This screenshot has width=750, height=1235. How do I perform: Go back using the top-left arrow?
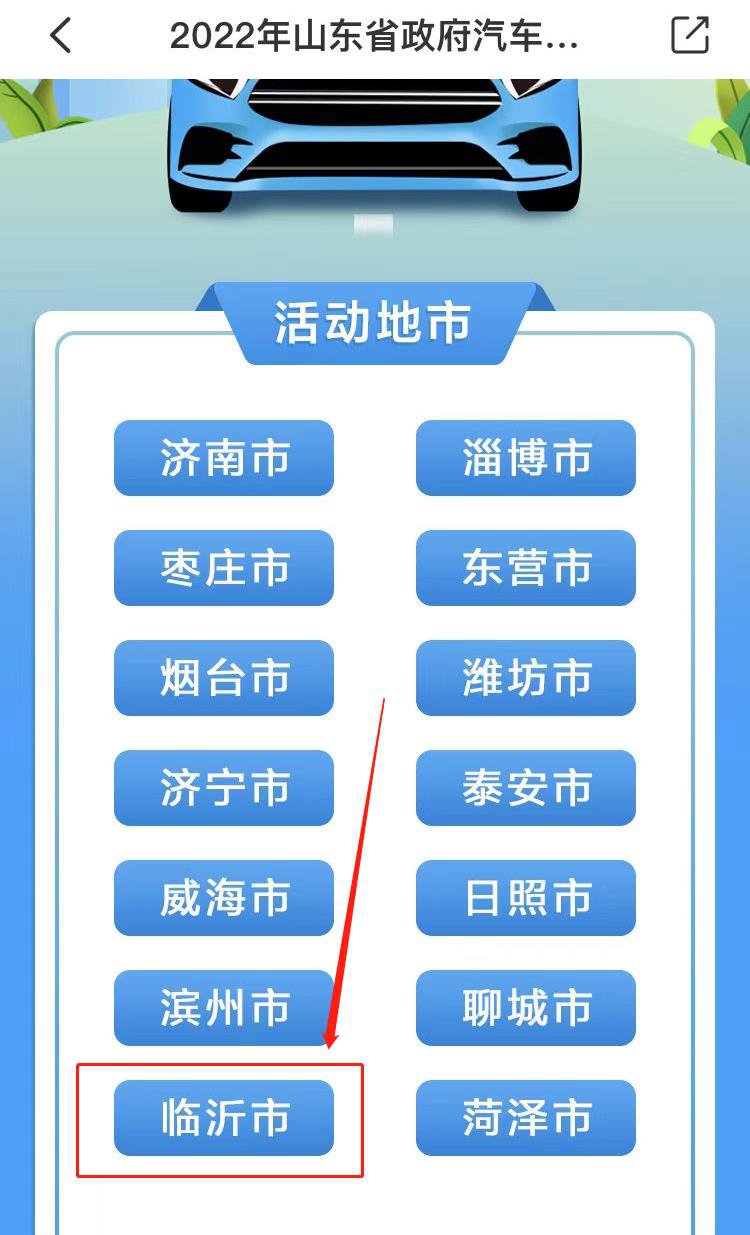tap(61, 37)
